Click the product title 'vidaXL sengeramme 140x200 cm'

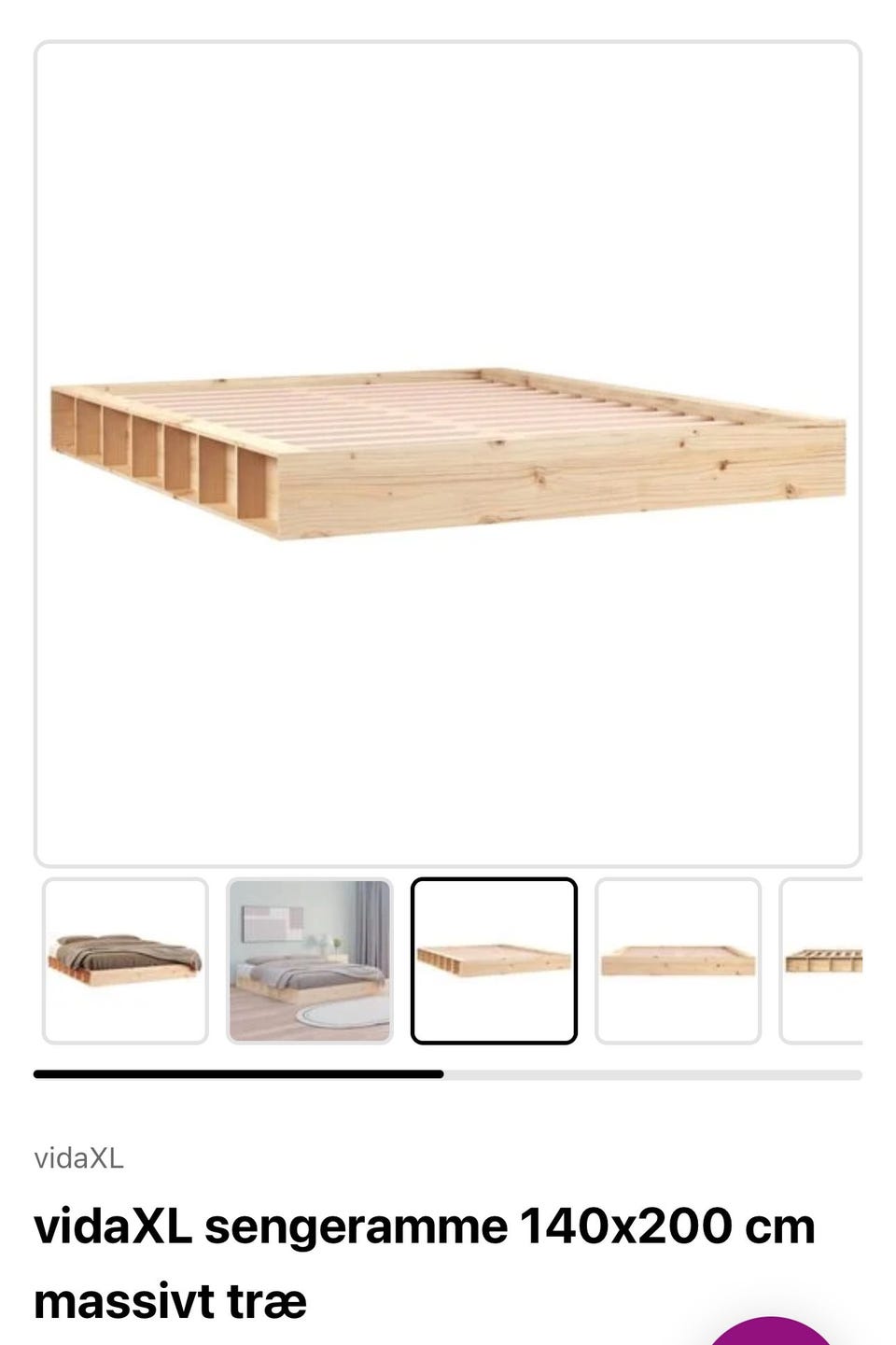click(422, 1226)
